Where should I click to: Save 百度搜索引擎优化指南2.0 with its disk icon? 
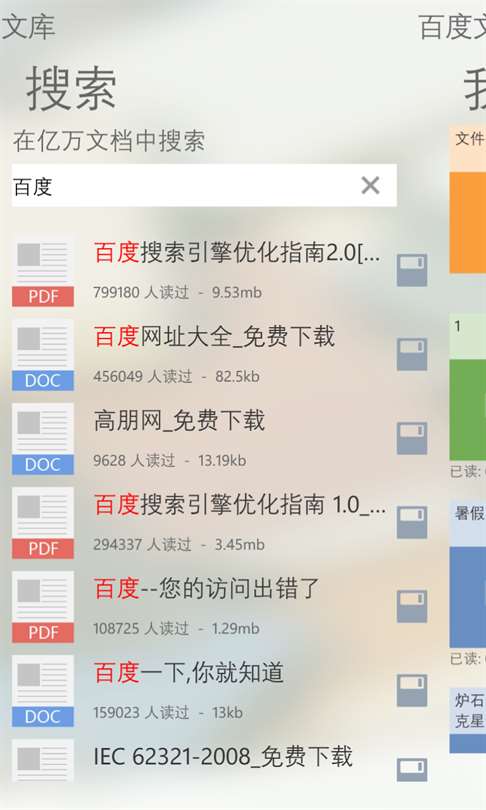(412, 270)
